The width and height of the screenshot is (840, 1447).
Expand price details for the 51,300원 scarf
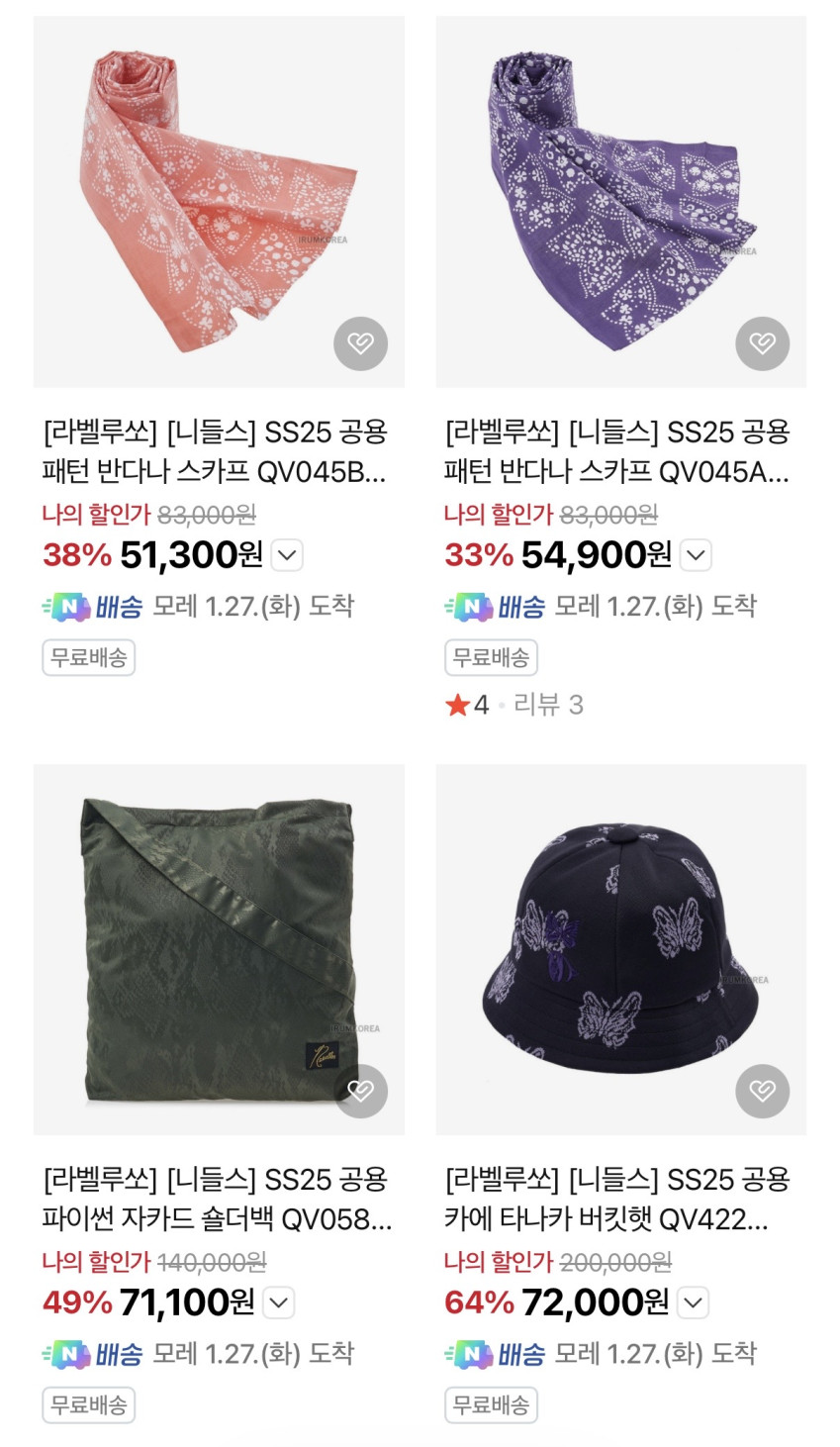pyautogui.click(x=287, y=555)
